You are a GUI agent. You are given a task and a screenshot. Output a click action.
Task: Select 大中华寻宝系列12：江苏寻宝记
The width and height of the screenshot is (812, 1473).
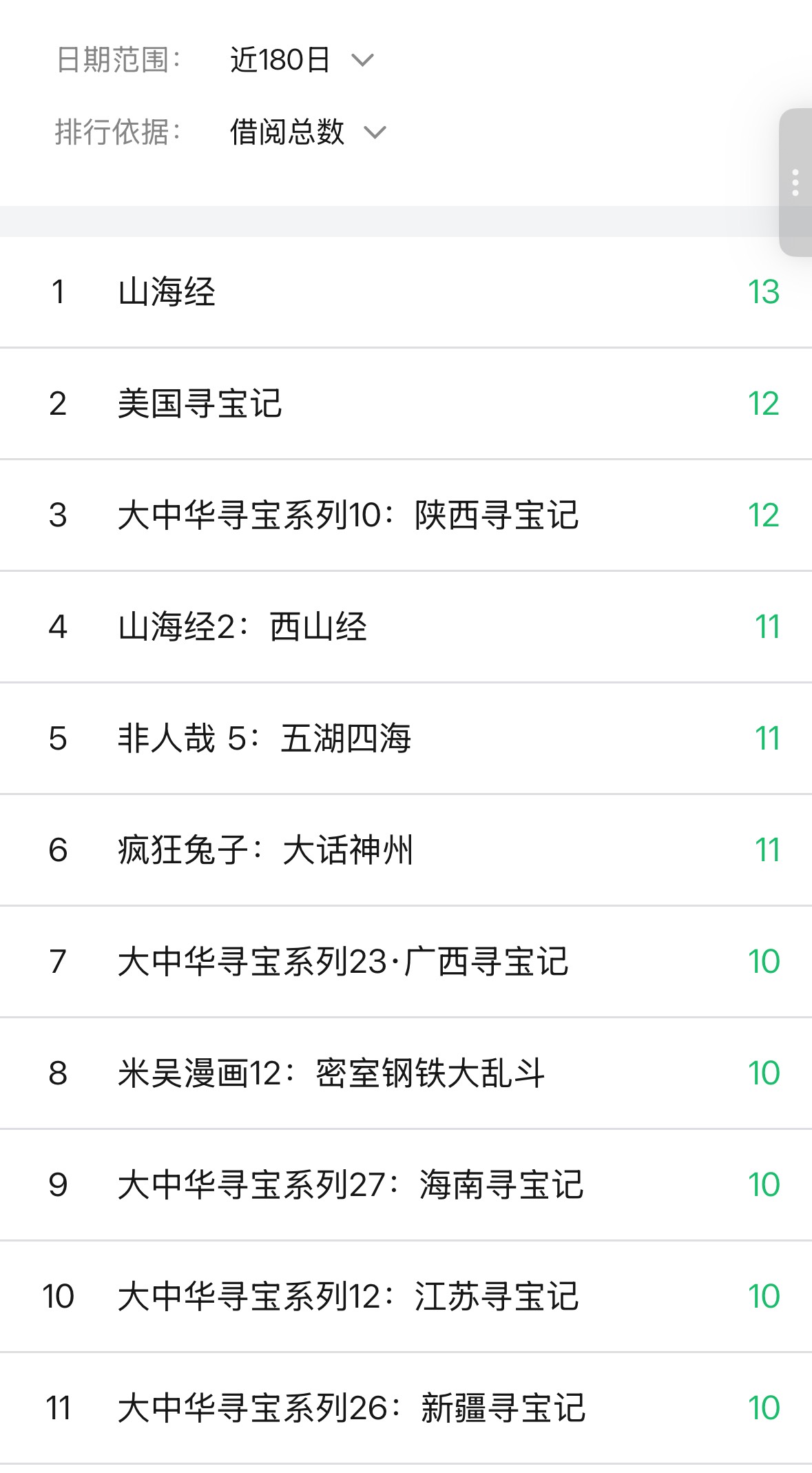348,1297
